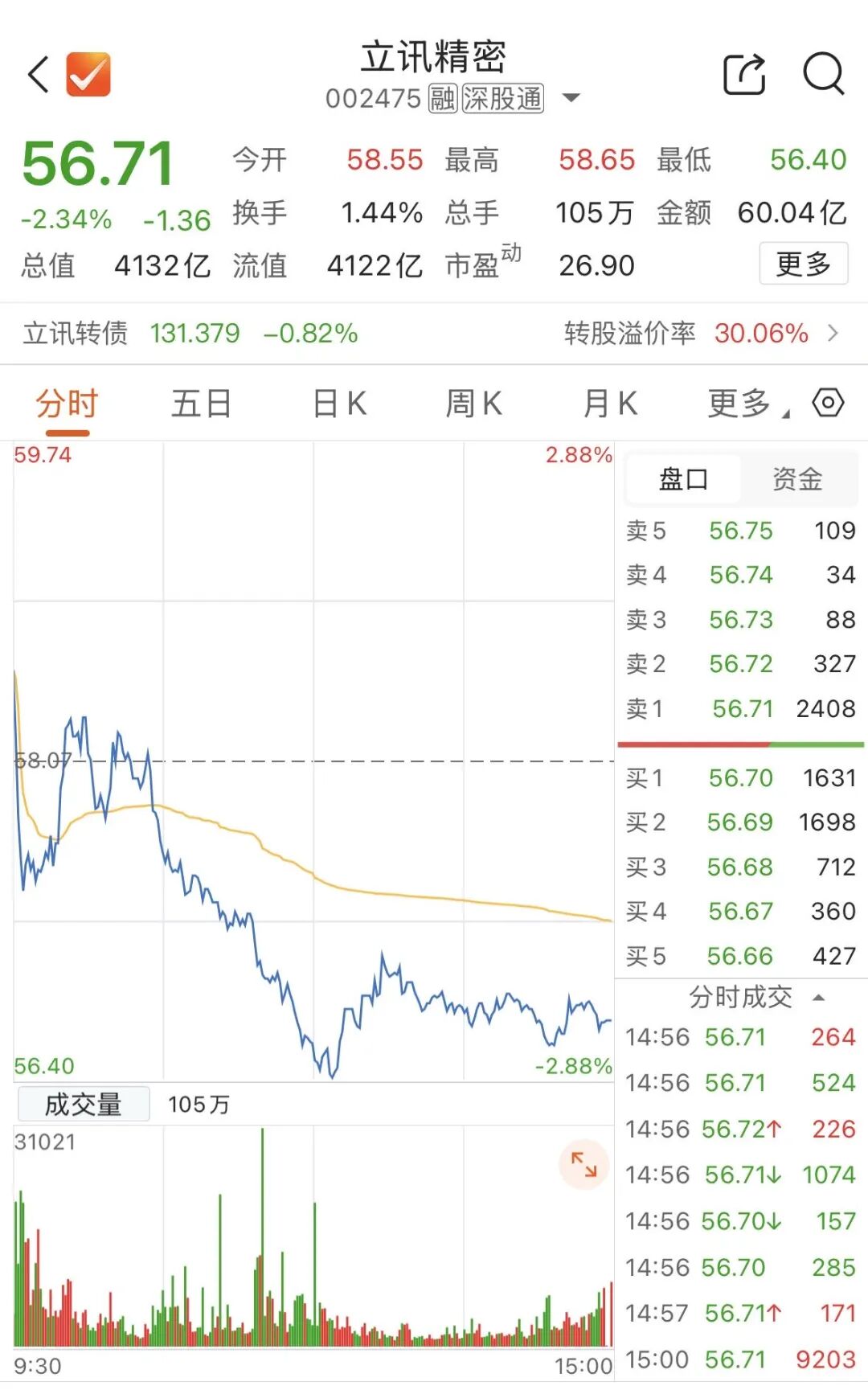Show the 周K candlestick chart
Image resolution: width=868 pixels, height=1390 pixels.
click(474, 404)
